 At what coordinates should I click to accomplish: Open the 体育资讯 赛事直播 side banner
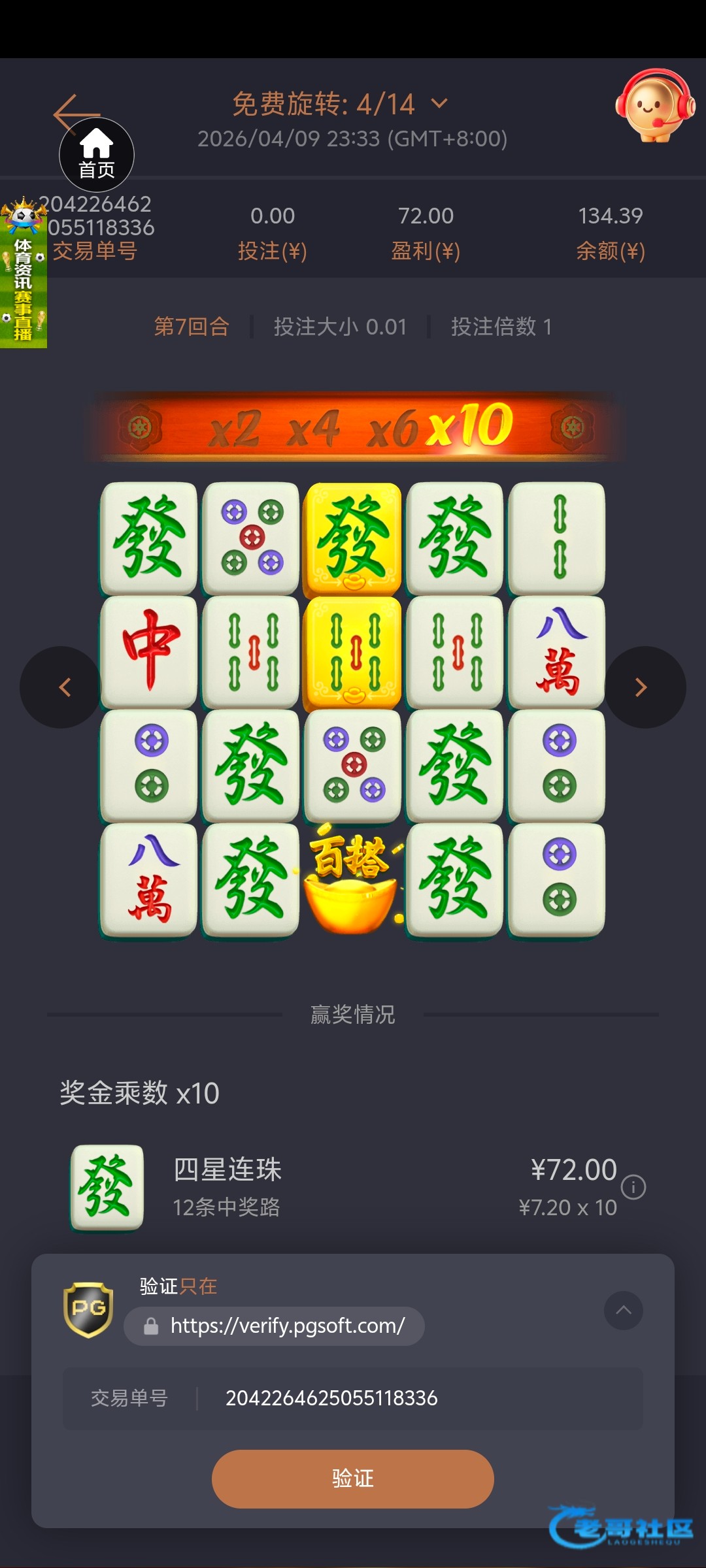(24, 274)
